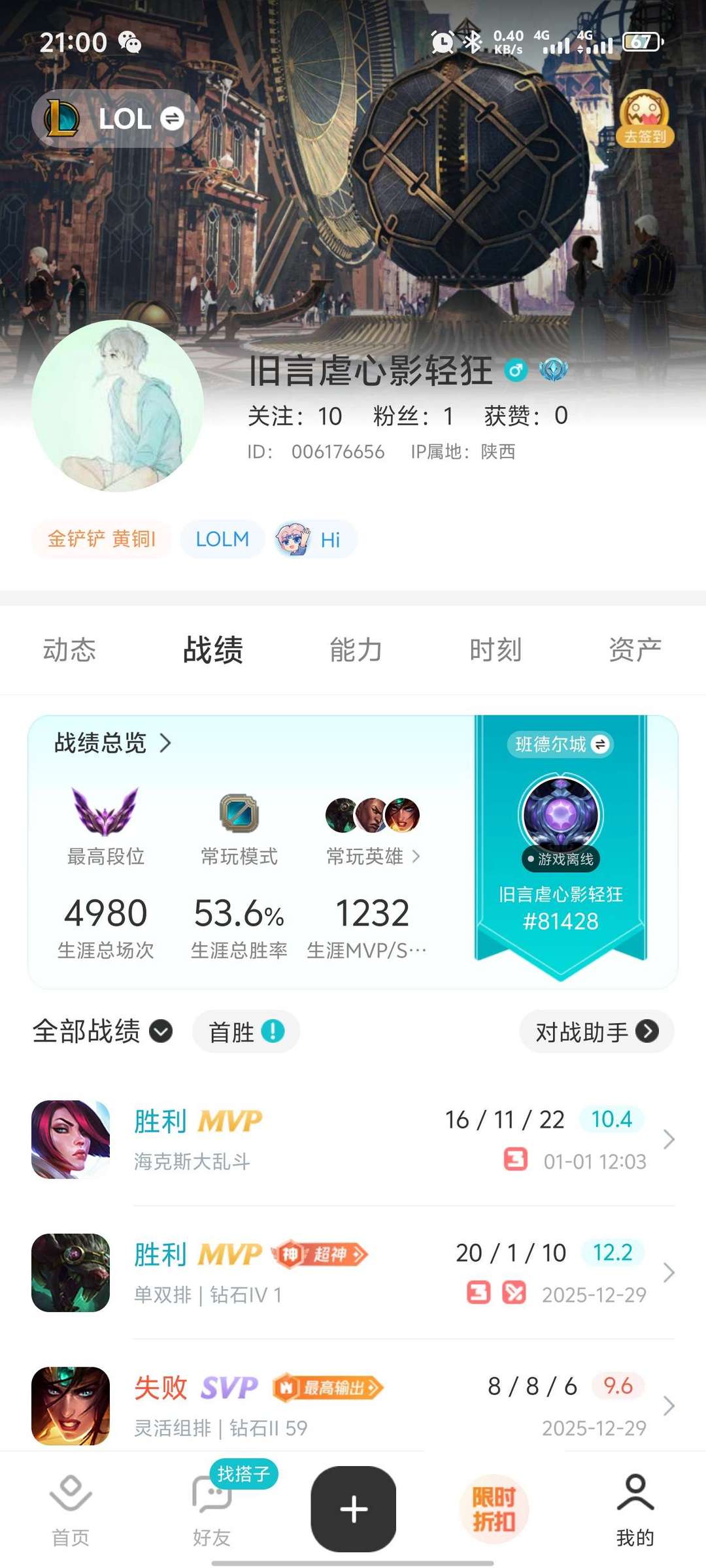Open the profile avatar picture
This screenshot has width=706, height=1568.
(x=118, y=406)
